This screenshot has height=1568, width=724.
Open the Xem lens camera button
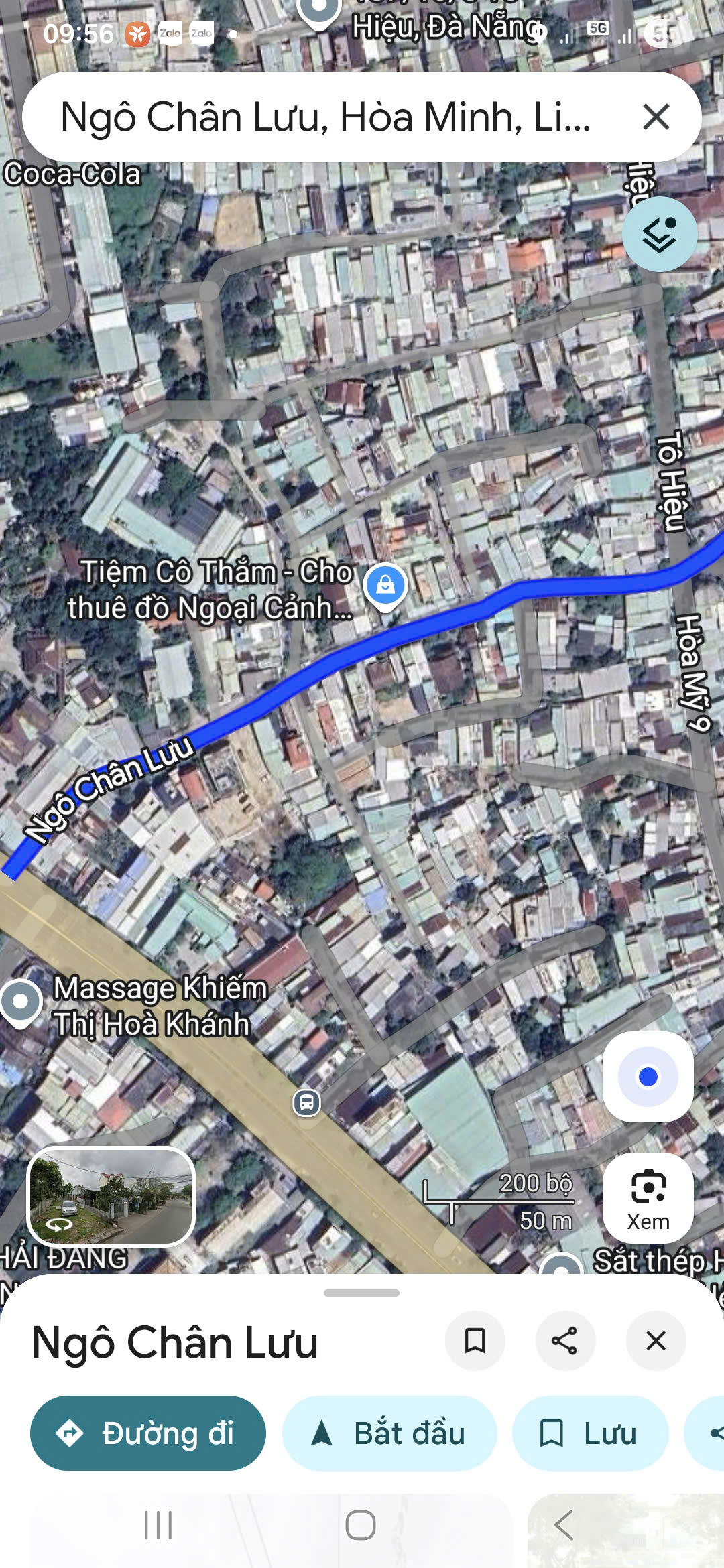point(648,1197)
